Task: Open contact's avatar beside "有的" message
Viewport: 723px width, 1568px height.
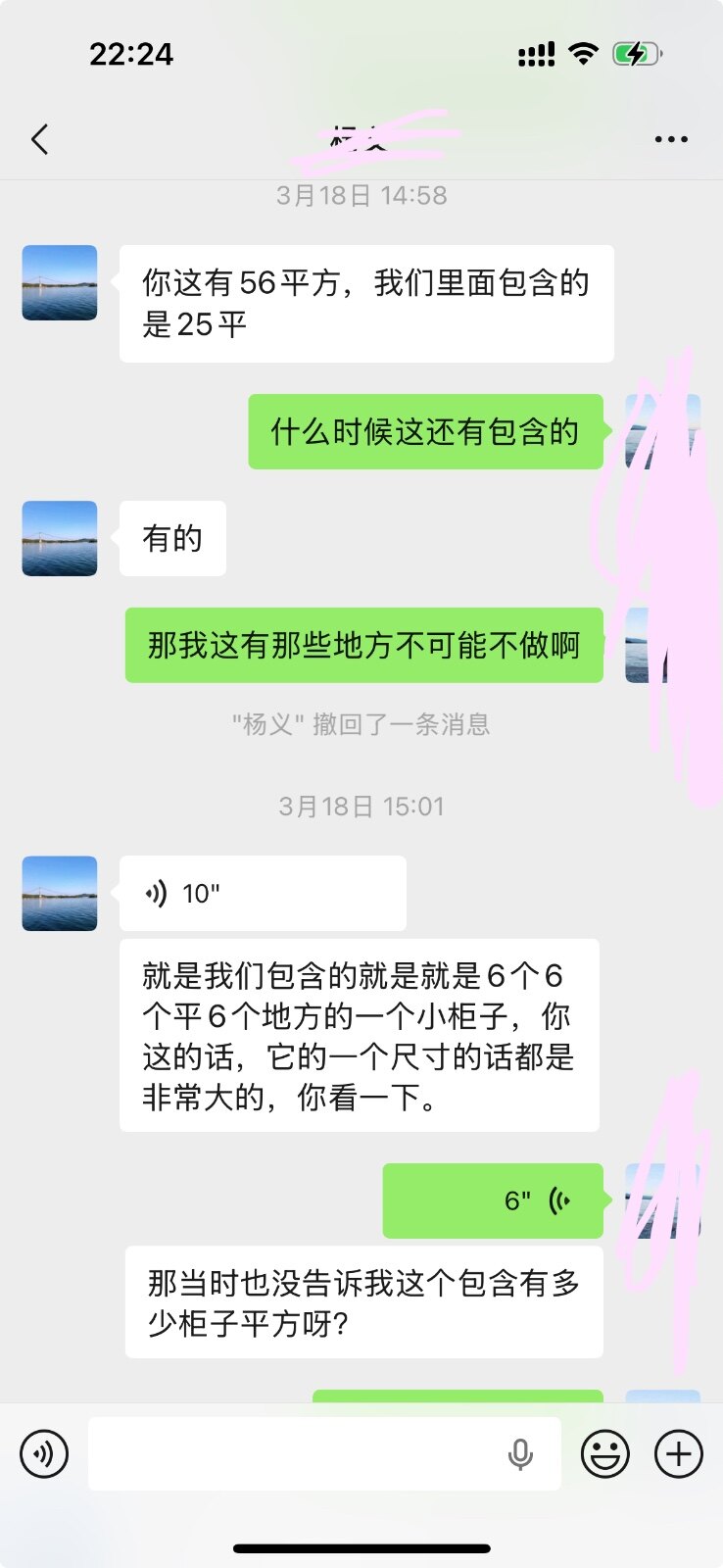Action: 60,538
